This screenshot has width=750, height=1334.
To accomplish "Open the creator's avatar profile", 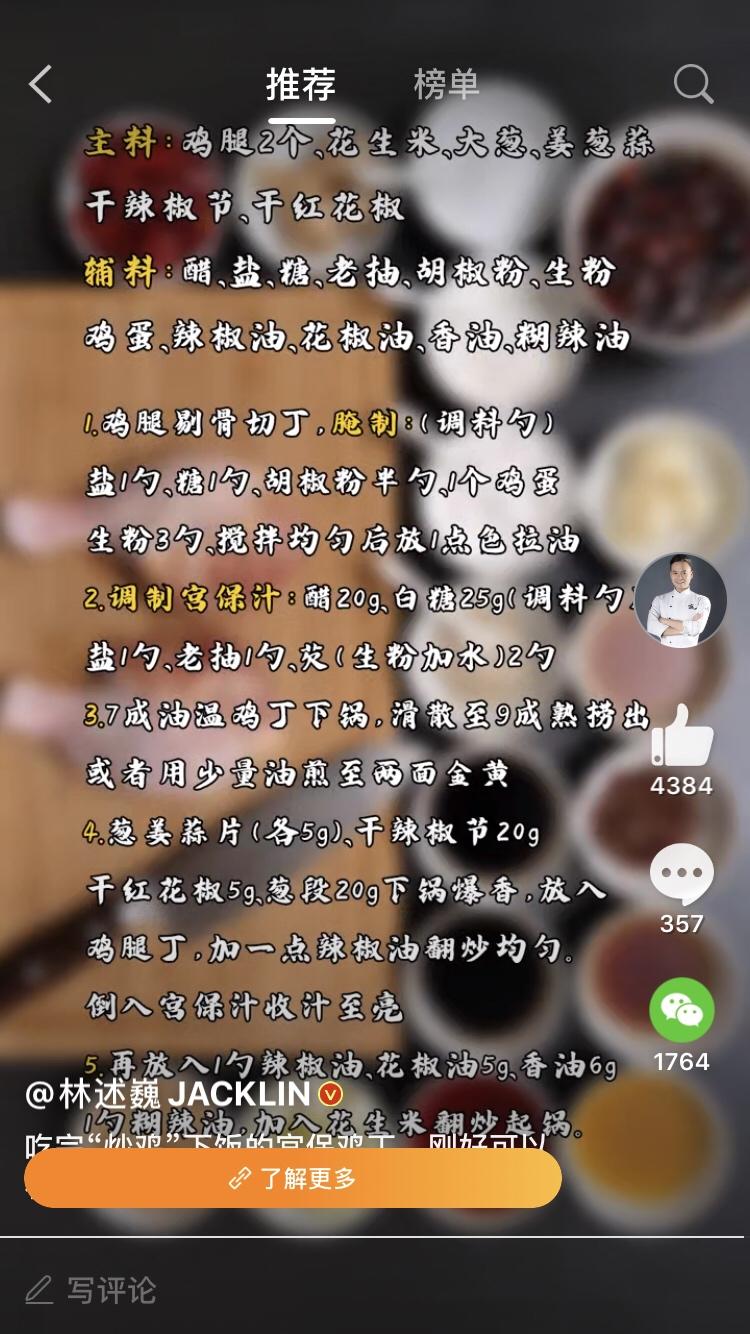I will [x=681, y=599].
